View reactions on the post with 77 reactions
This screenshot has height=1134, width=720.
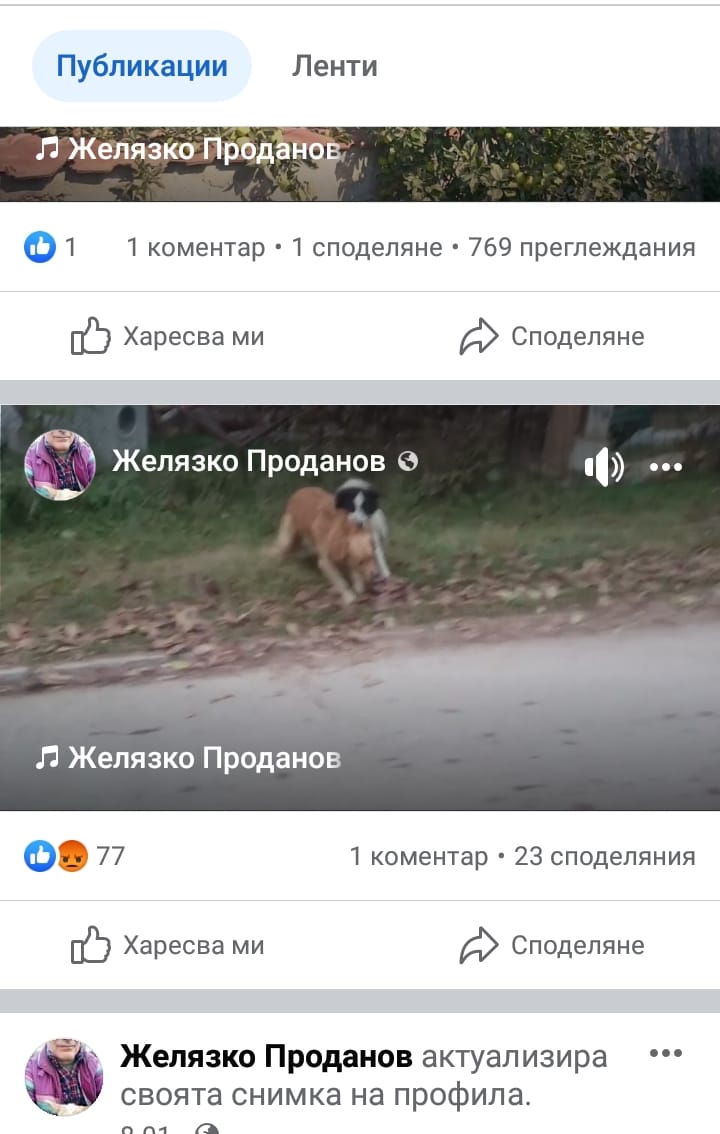75,856
